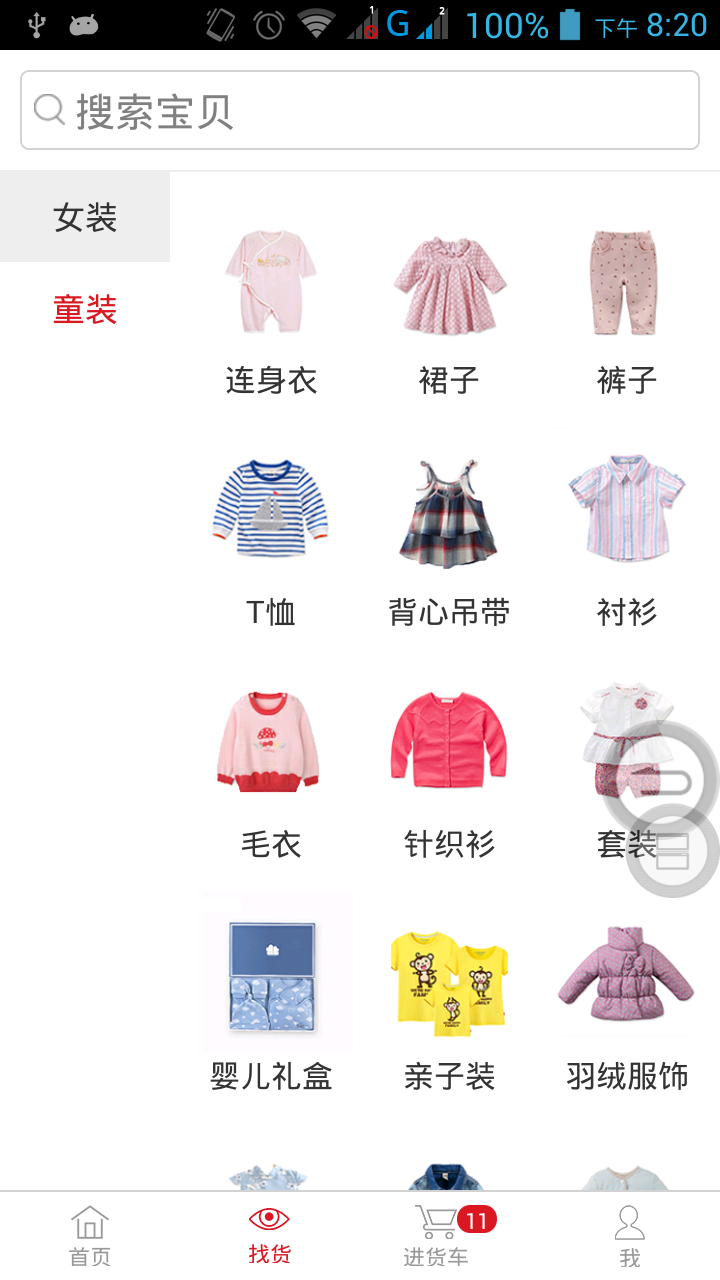Switch to the 女装 category tab

click(84, 216)
